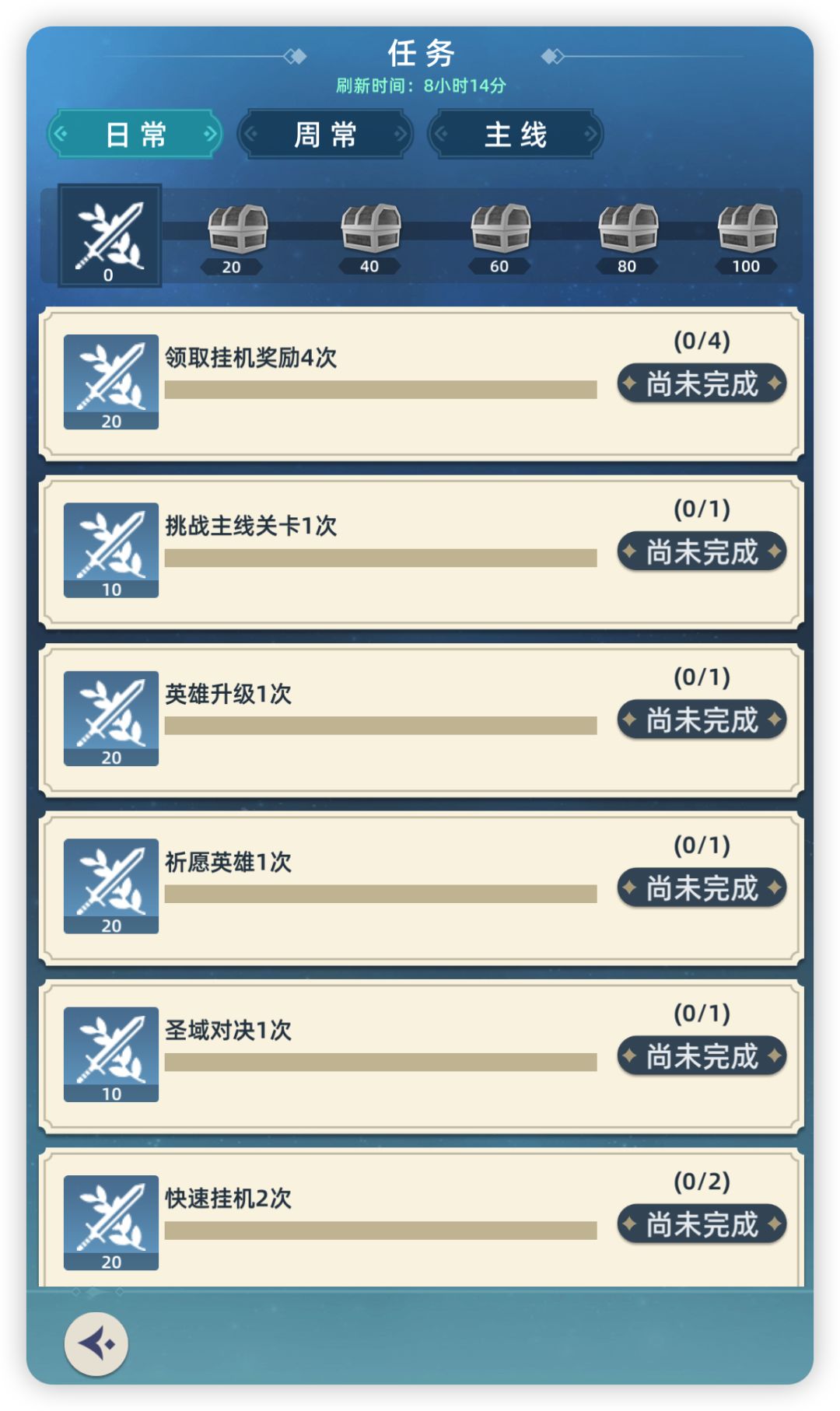
Task: Select the 日常 tab
Action: (x=135, y=134)
